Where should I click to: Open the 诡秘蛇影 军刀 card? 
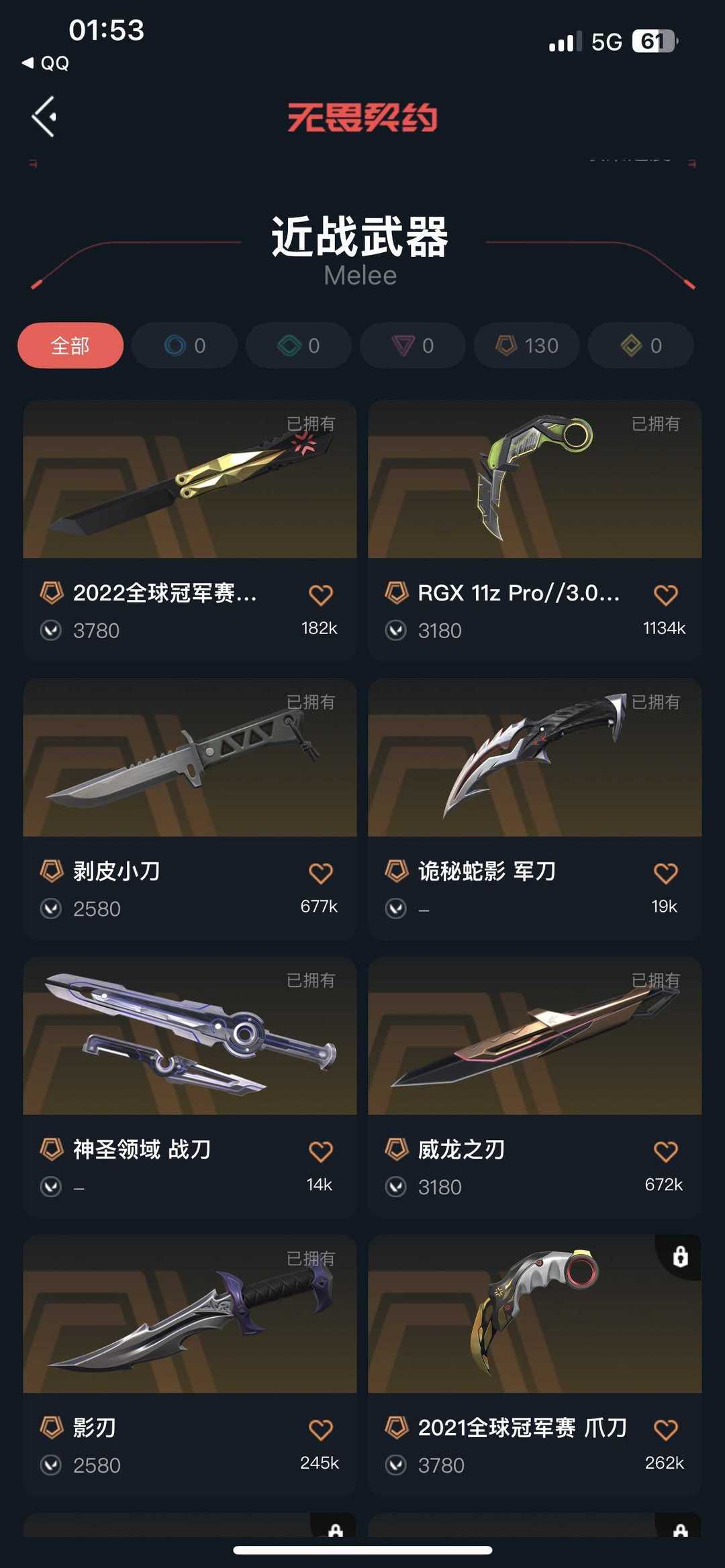coord(535,758)
